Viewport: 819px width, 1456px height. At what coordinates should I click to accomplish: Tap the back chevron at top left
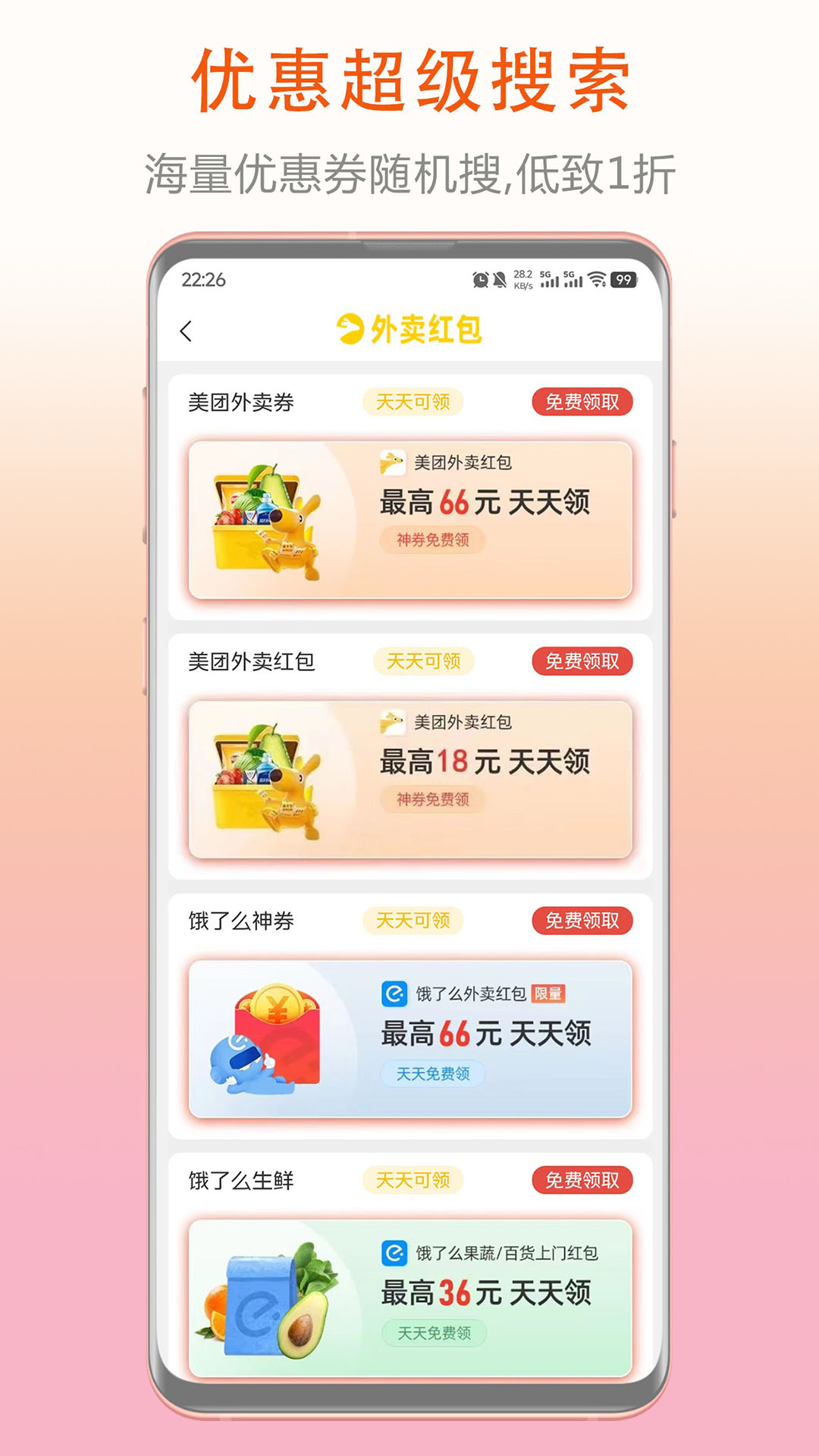[187, 331]
